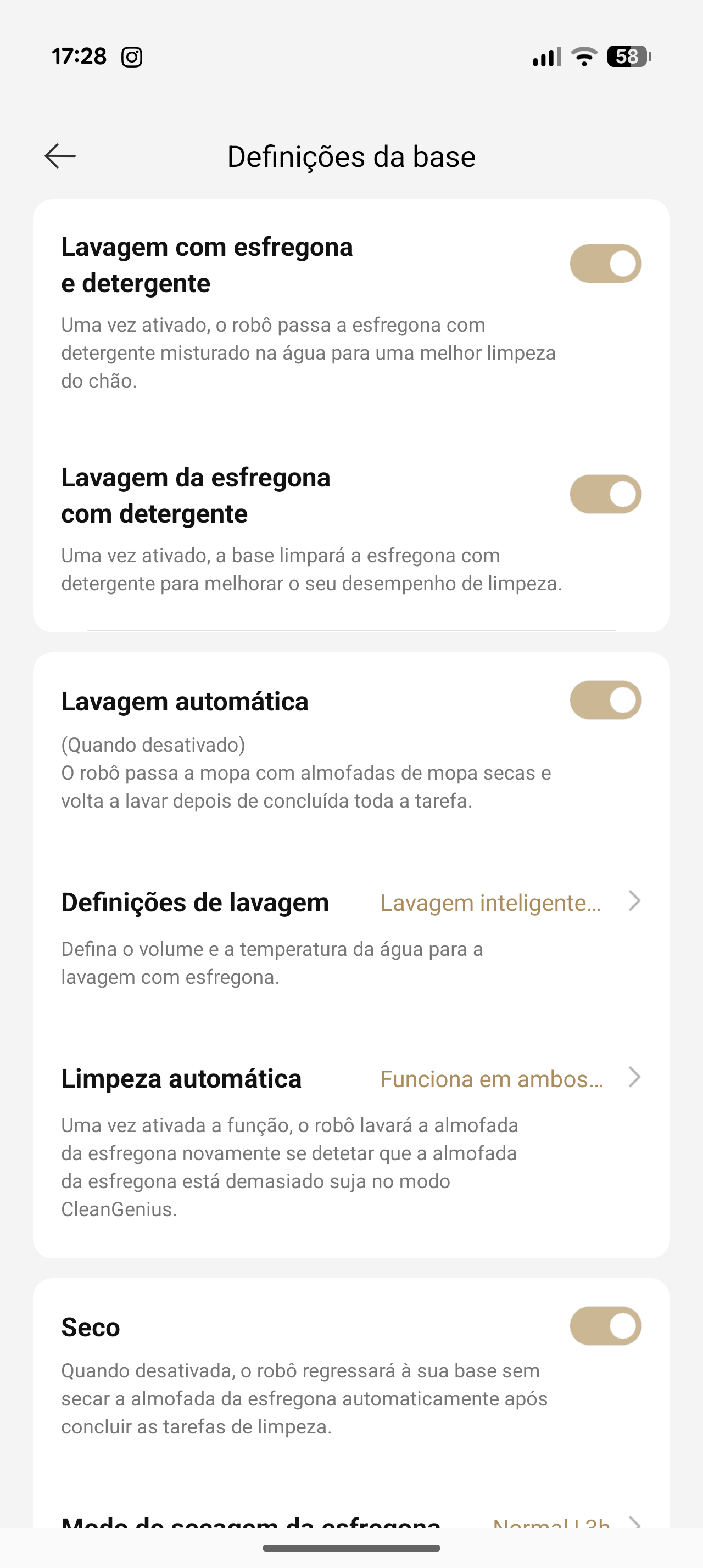This screenshot has height=1568, width=703.
Task: Toggle the Lavagem automática switch
Action: coord(605,700)
